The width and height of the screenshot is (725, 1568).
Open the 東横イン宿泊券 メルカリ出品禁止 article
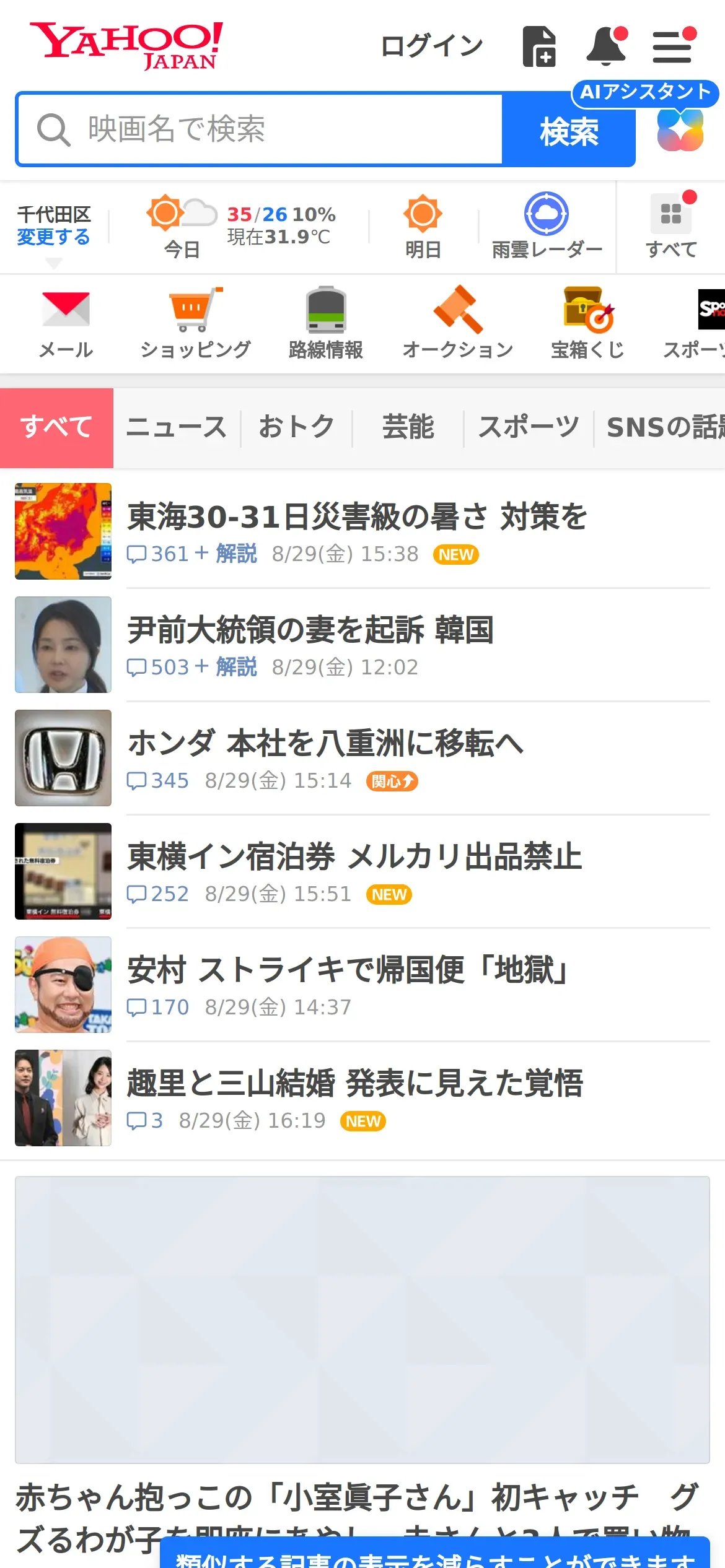coord(354,856)
